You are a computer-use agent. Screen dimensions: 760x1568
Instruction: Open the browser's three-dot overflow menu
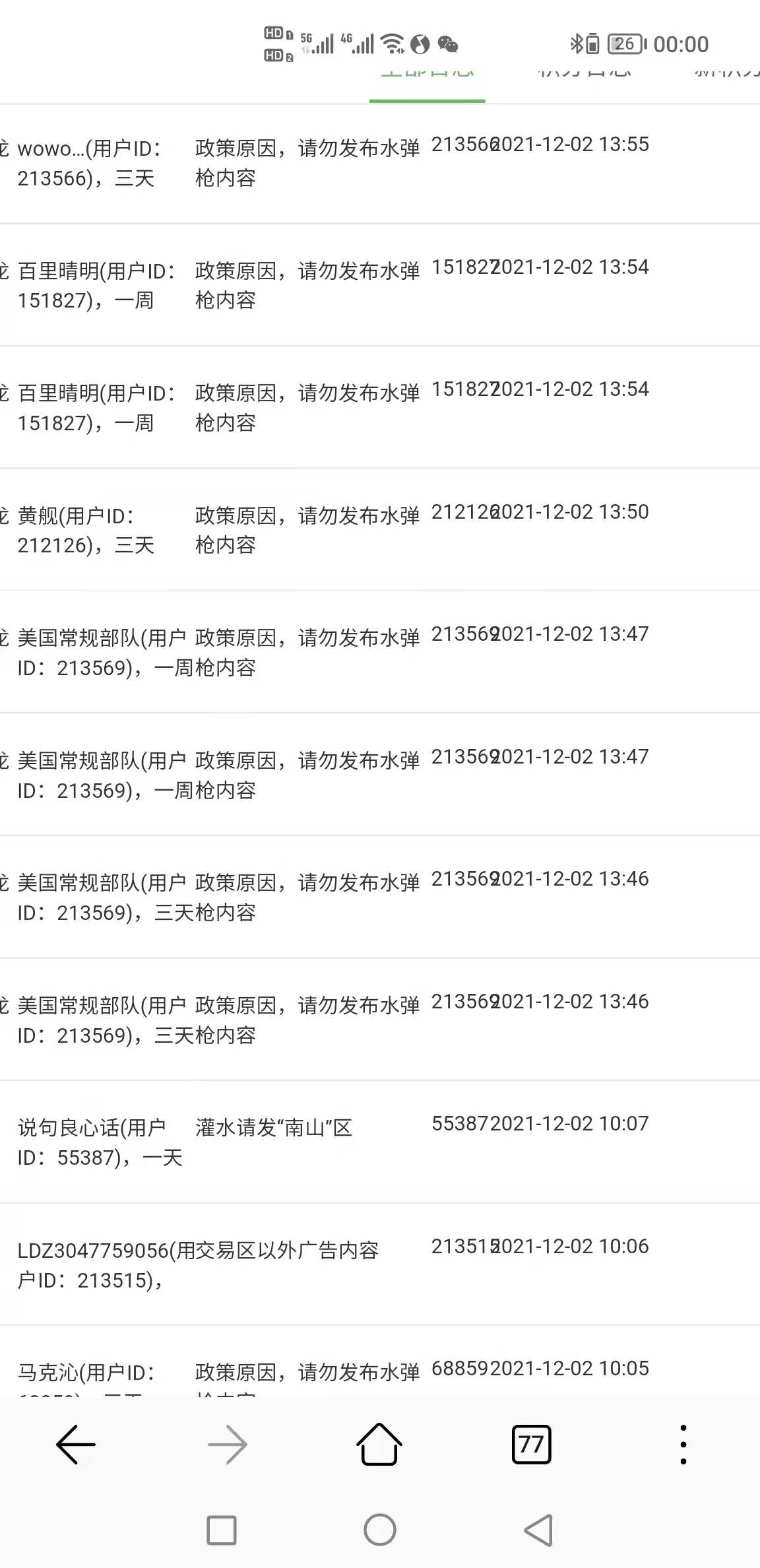point(683,1445)
